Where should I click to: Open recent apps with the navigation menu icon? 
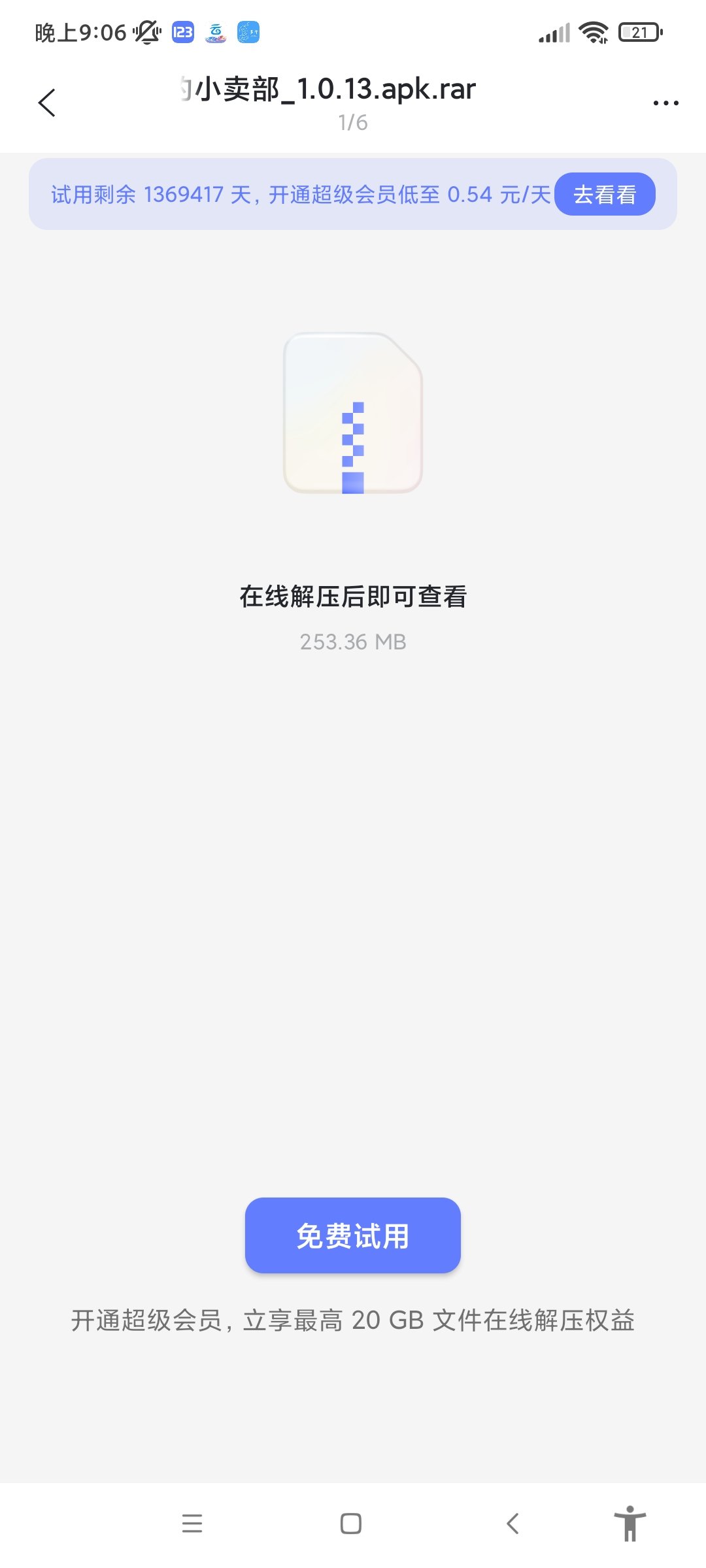click(192, 1523)
